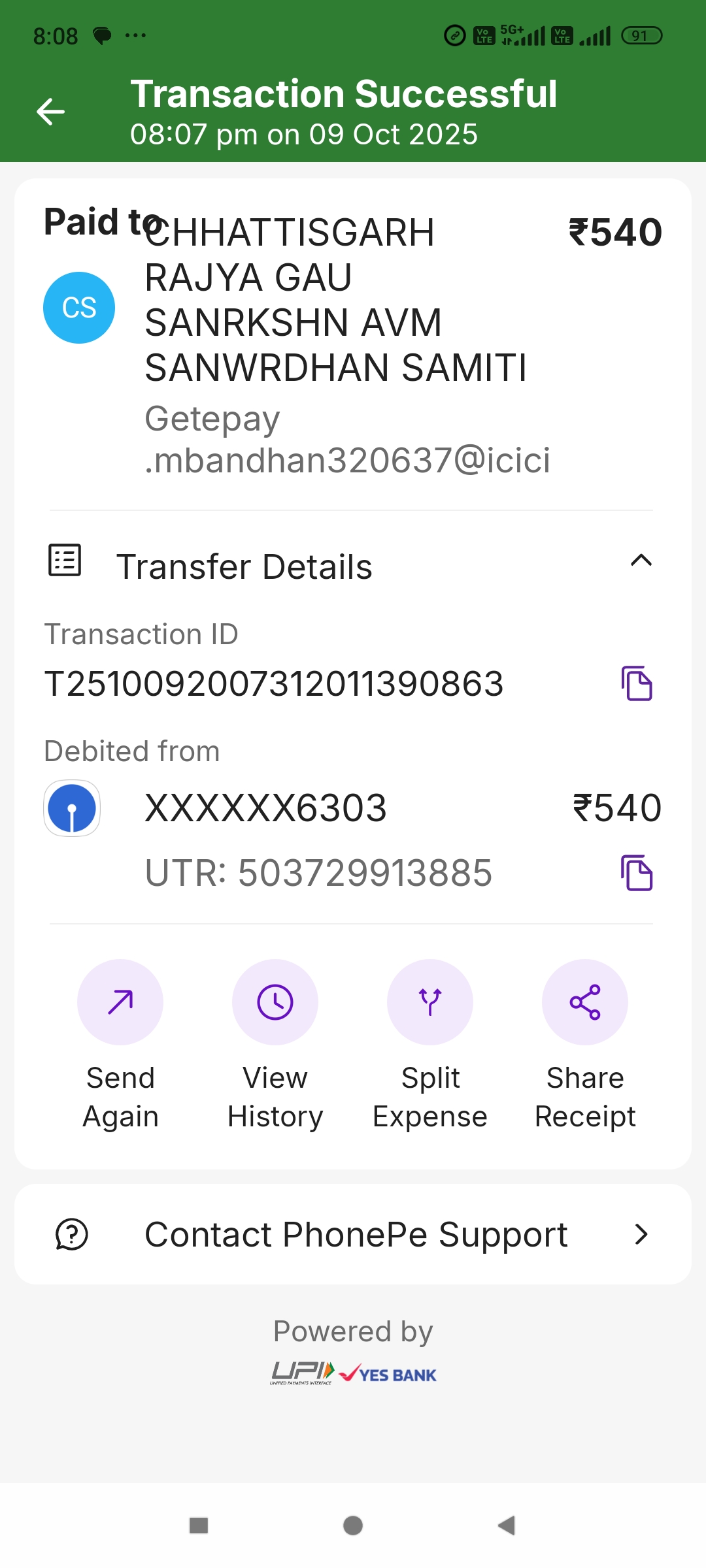The width and height of the screenshot is (706, 1568).
Task: Select Split Expense
Action: pyautogui.click(x=430, y=1002)
